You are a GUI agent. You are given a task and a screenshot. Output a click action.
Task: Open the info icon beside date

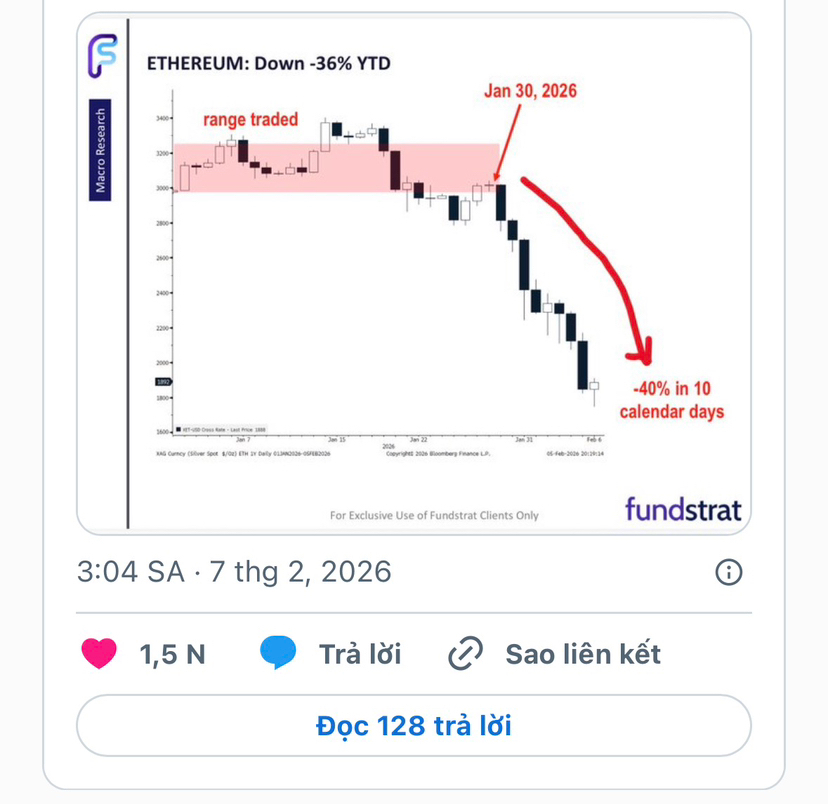pos(729,572)
